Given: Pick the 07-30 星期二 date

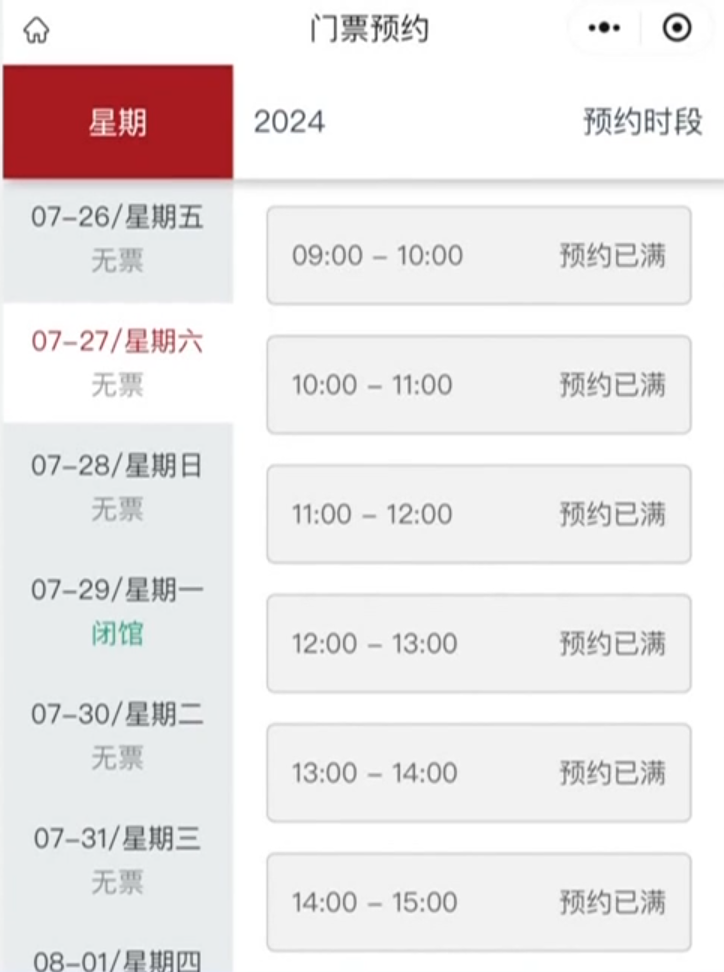Looking at the screenshot, I should (117, 735).
